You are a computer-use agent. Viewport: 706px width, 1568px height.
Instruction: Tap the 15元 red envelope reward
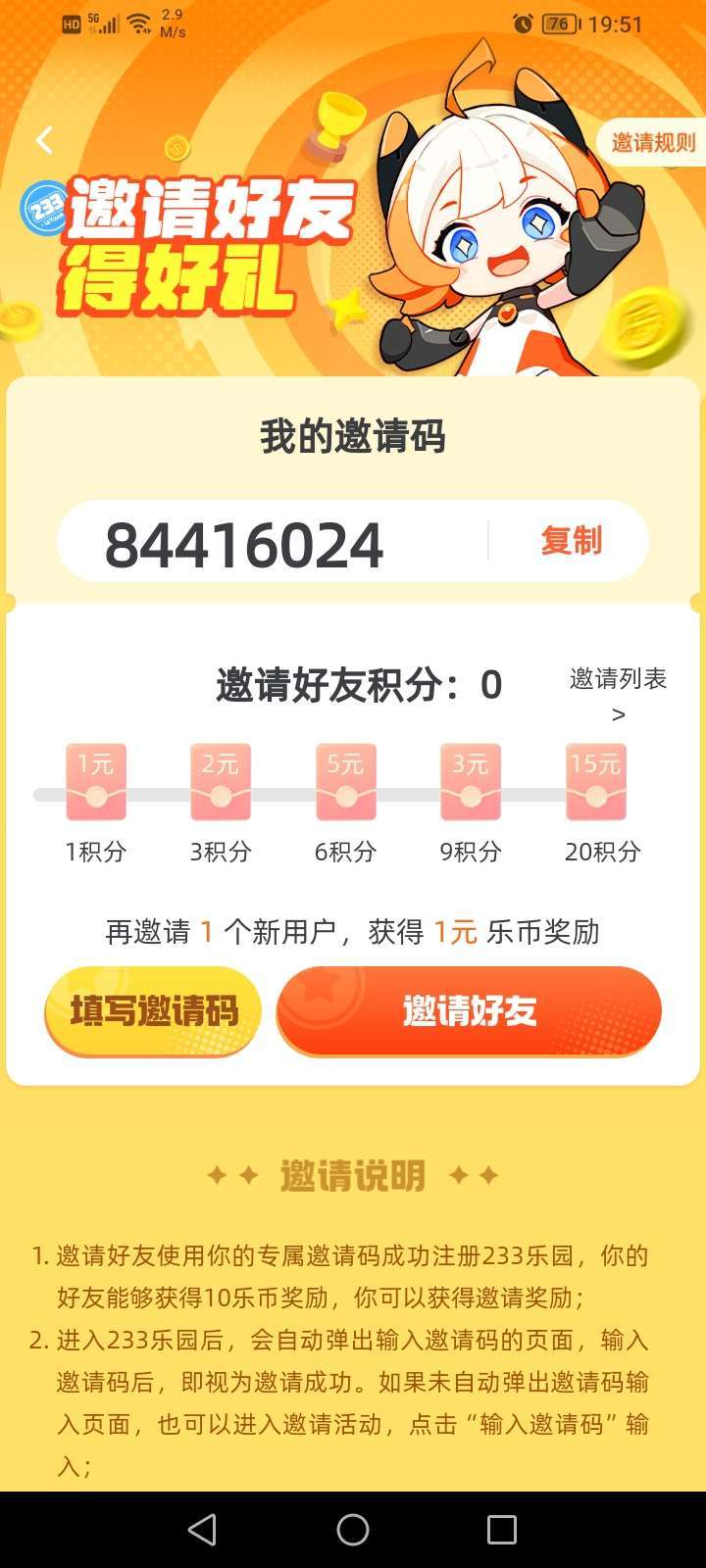(x=596, y=782)
